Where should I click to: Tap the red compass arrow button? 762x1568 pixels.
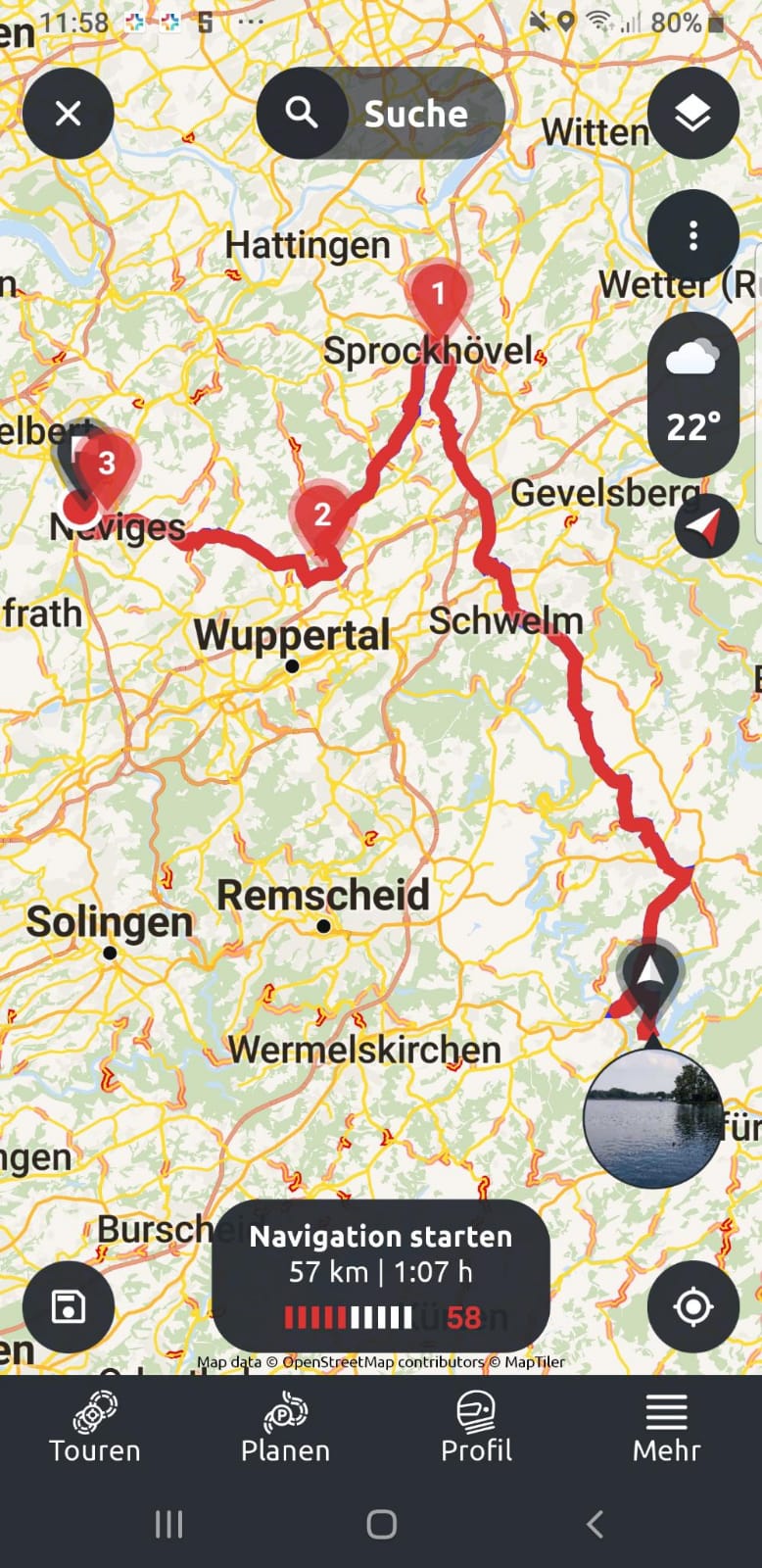pyautogui.click(x=706, y=526)
